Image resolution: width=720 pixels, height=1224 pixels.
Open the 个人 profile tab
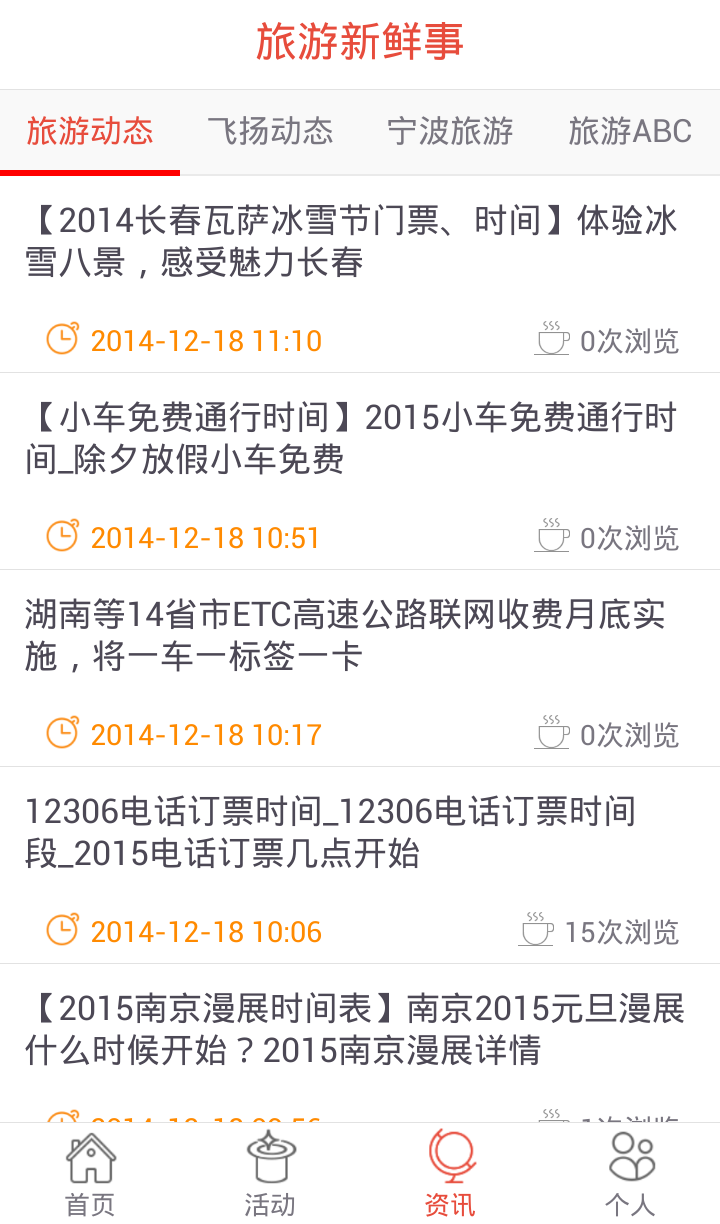(630, 1174)
